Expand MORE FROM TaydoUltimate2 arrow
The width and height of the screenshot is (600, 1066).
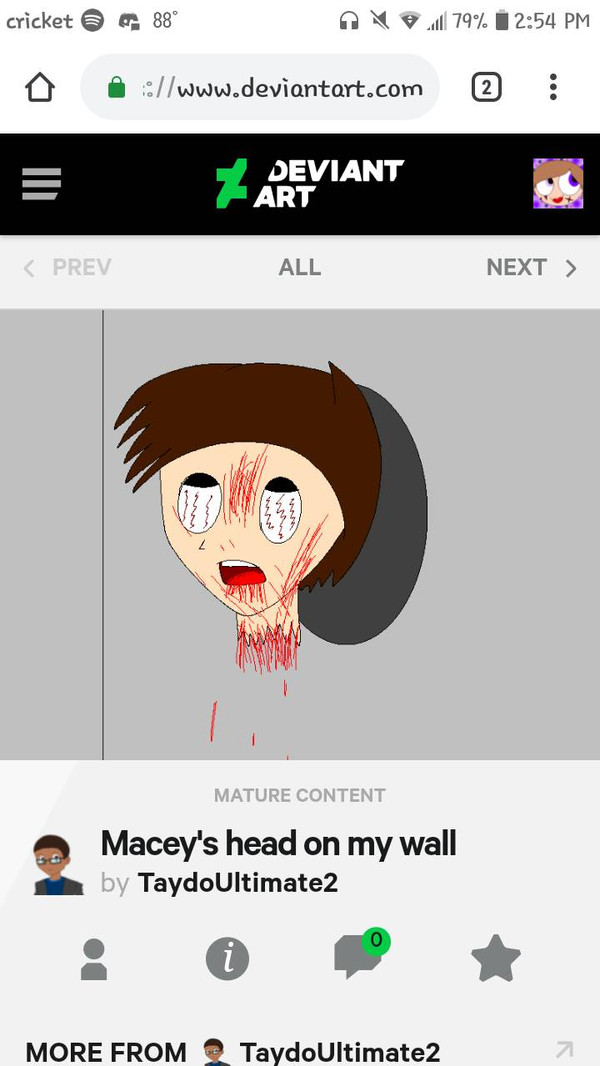coord(564,1049)
